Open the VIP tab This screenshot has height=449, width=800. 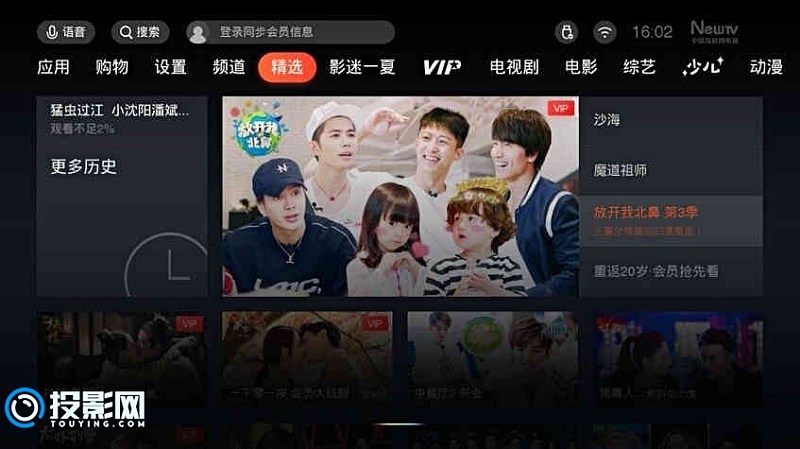tap(441, 67)
